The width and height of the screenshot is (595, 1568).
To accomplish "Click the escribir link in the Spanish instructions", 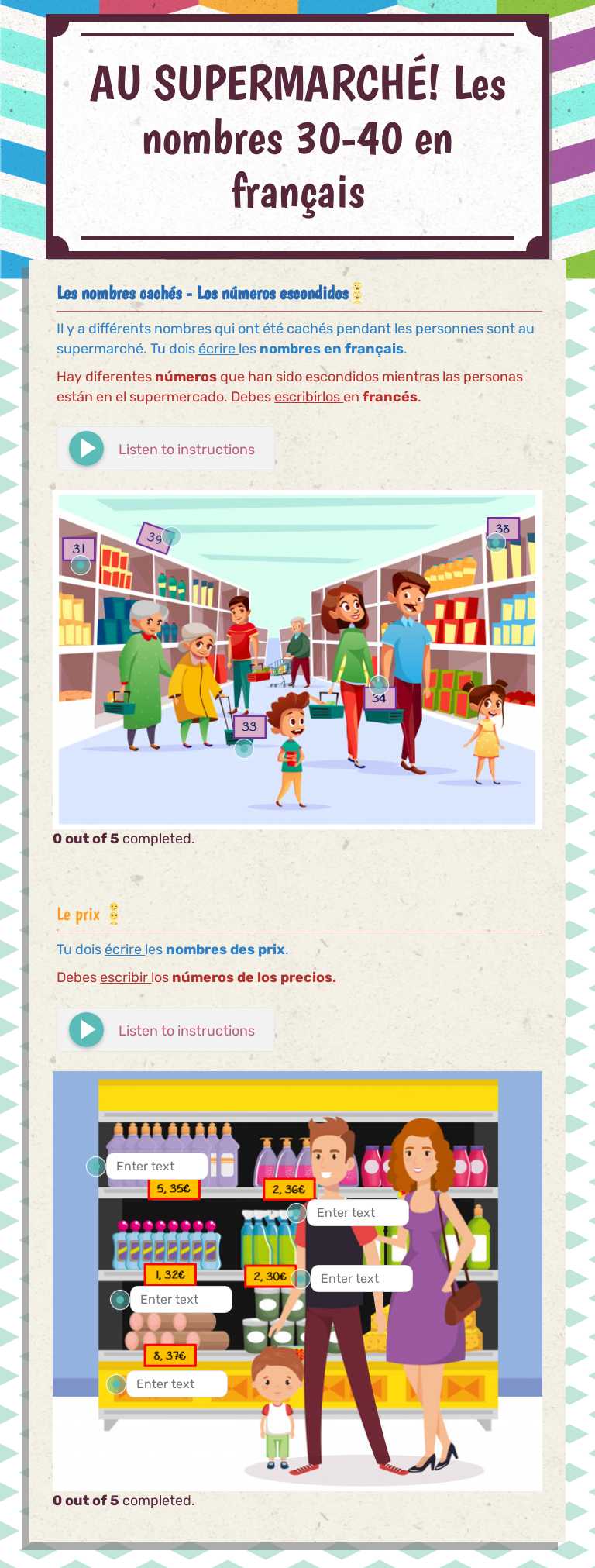I will [x=121, y=977].
